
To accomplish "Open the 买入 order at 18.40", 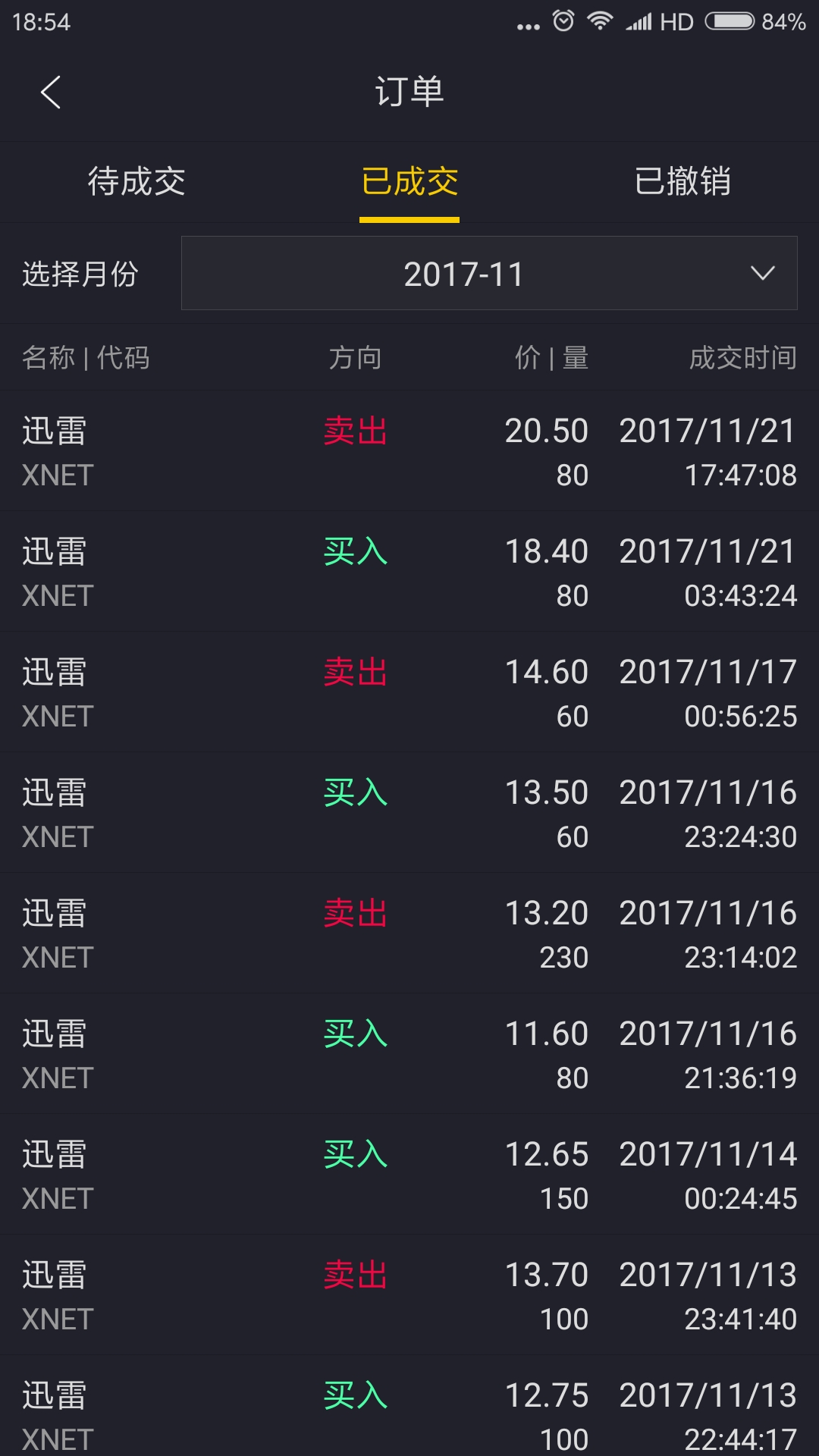I will pyautogui.click(x=409, y=572).
